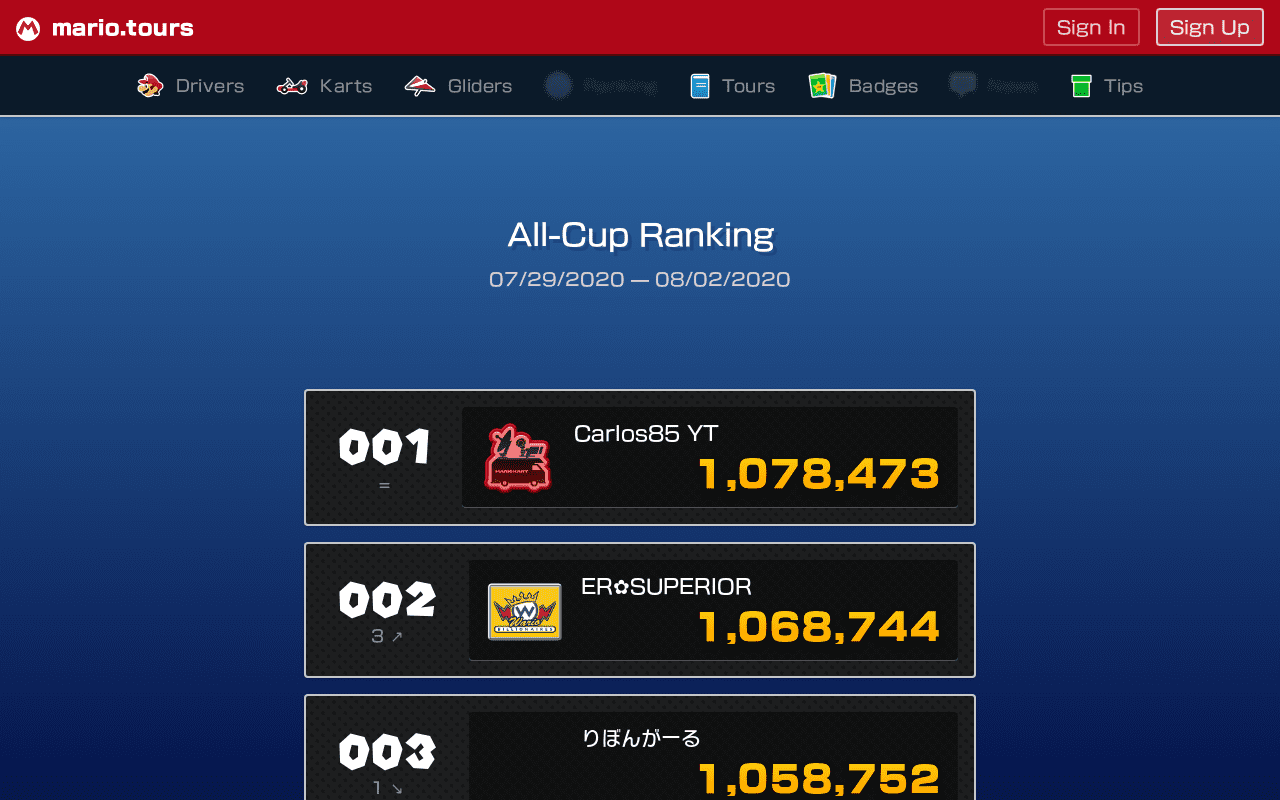Create an account with Sign Up
Viewport: 1280px width, 800px height.
pyautogui.click(x=1209, y=27)
